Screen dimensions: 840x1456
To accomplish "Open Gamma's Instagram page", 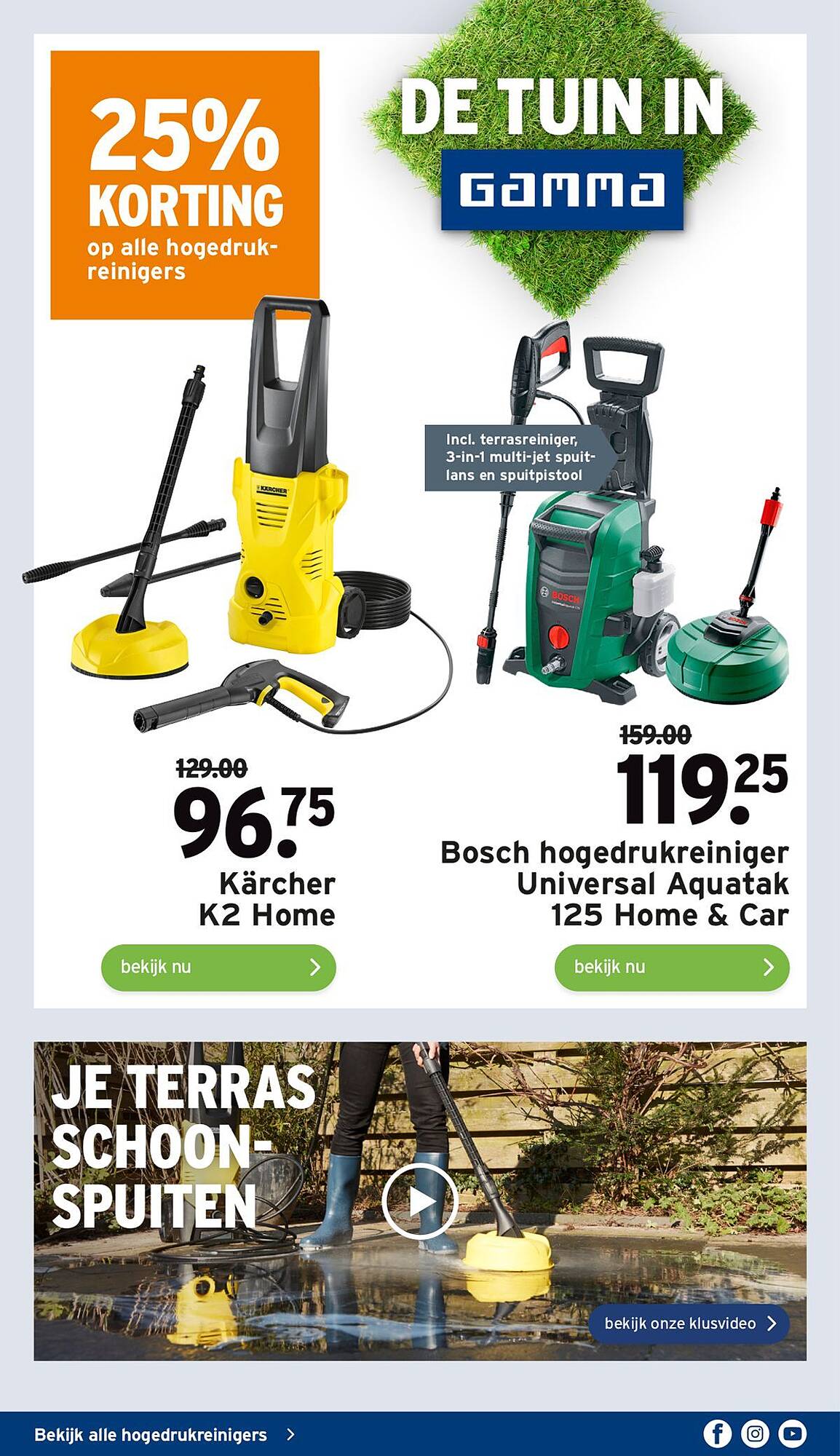I will click(755, 1434).
